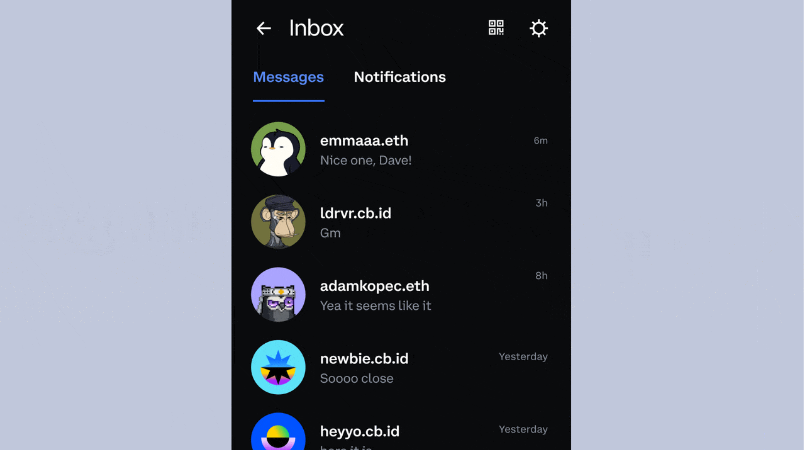
Task: Switch to the Notifications tab
Action: [400, 77]
